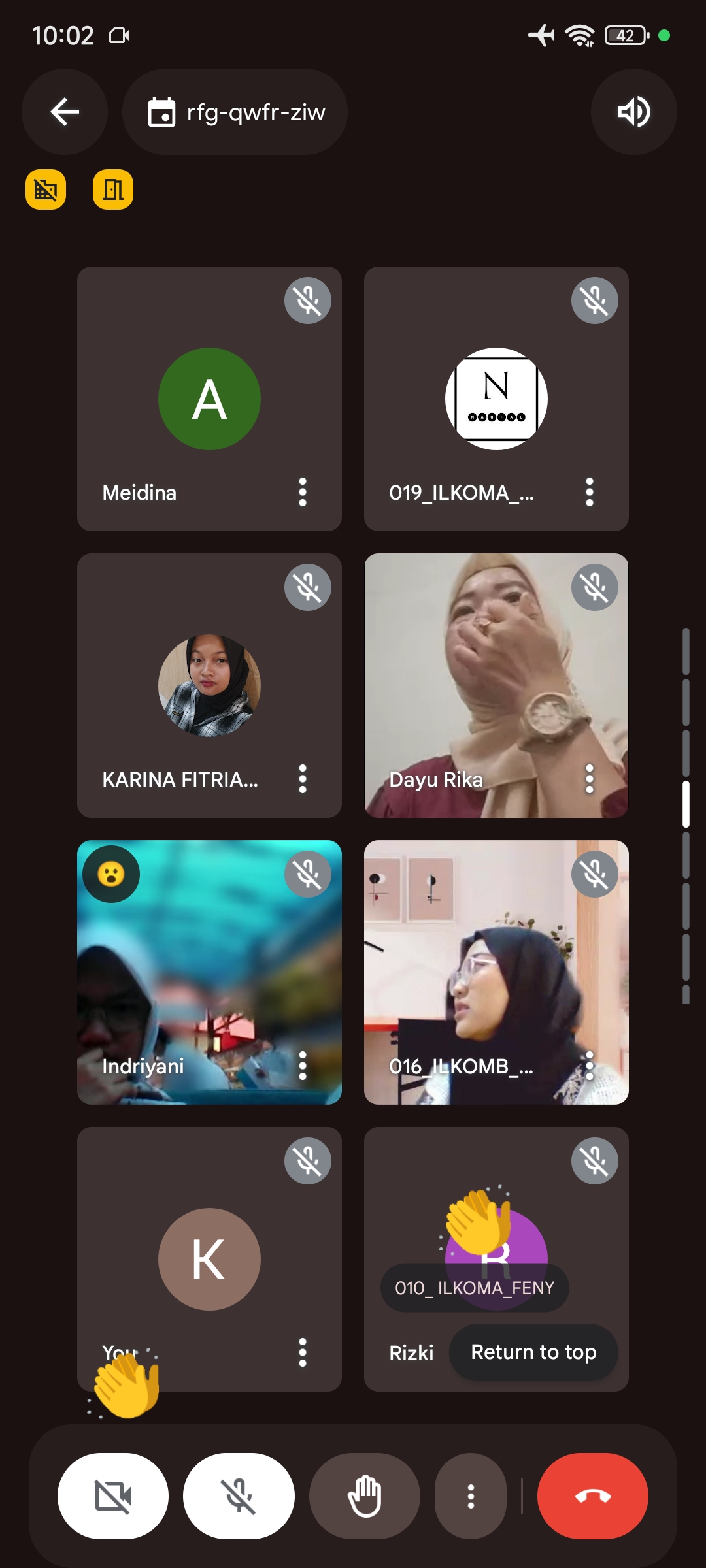Open options for Indriyani's tile

(x=303, y=1066)
